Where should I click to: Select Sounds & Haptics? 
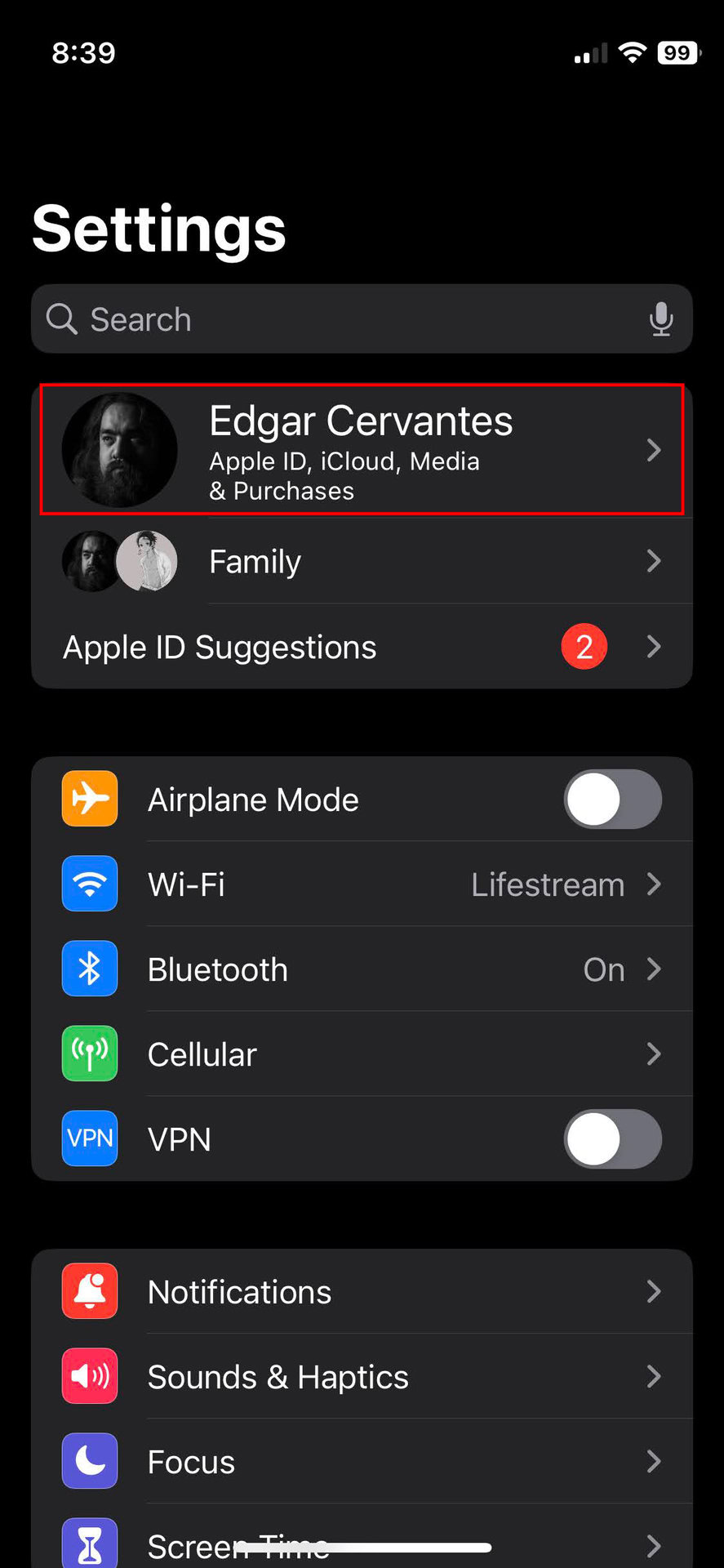pyautogui.click(x=361, y=1377)
